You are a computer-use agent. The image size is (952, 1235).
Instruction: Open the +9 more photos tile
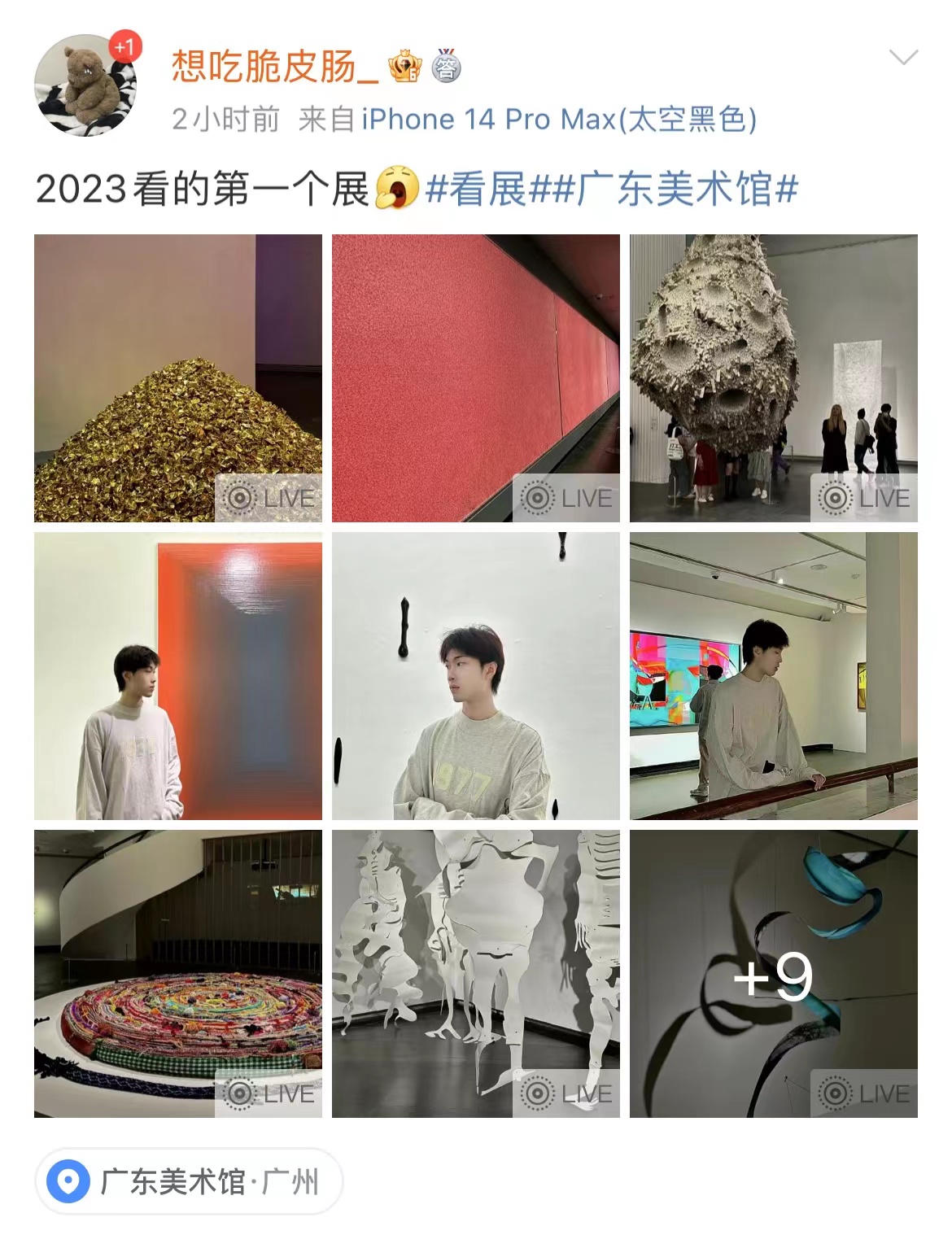pos(773,974)
